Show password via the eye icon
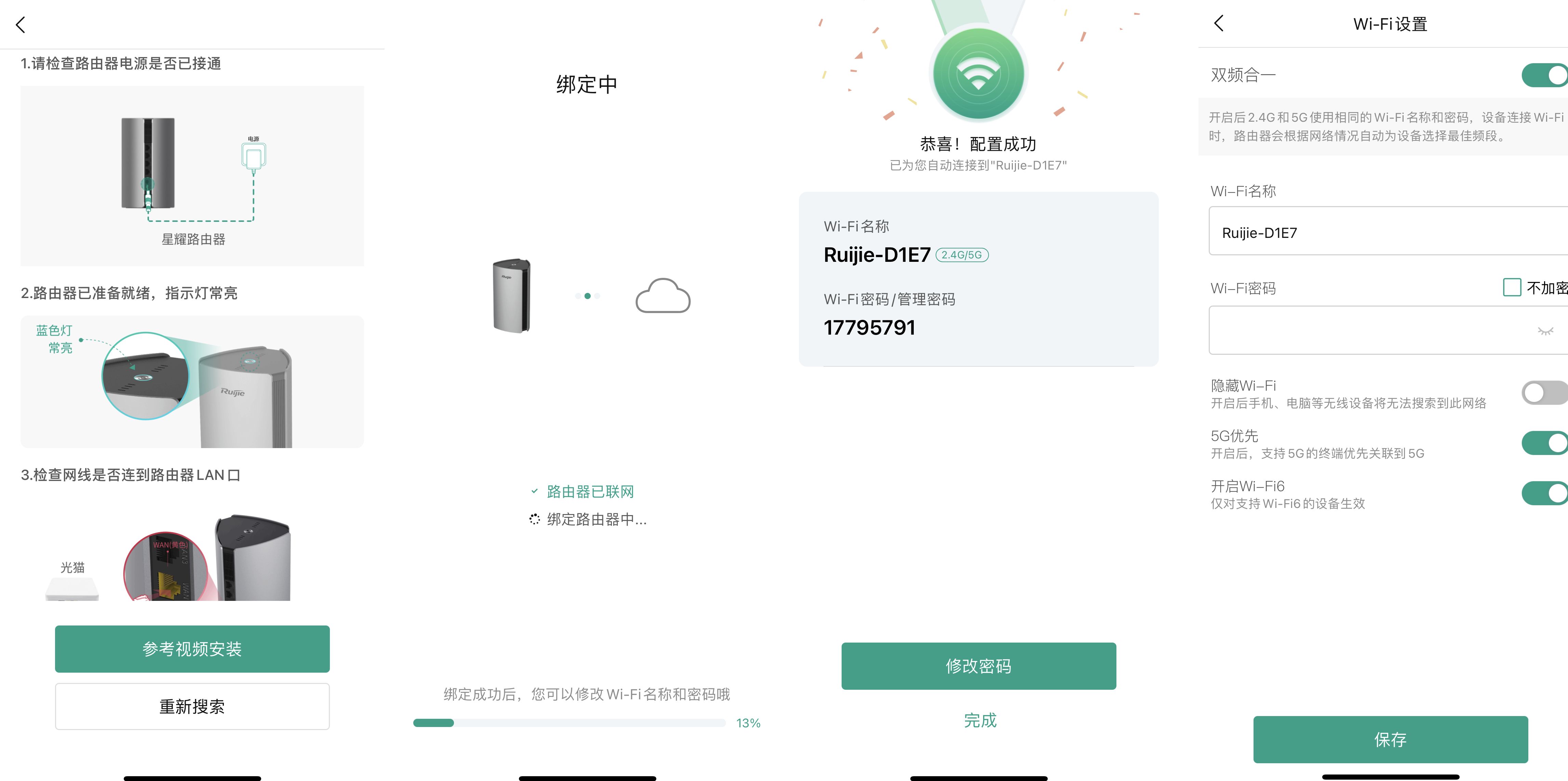 click(1545, 331)
